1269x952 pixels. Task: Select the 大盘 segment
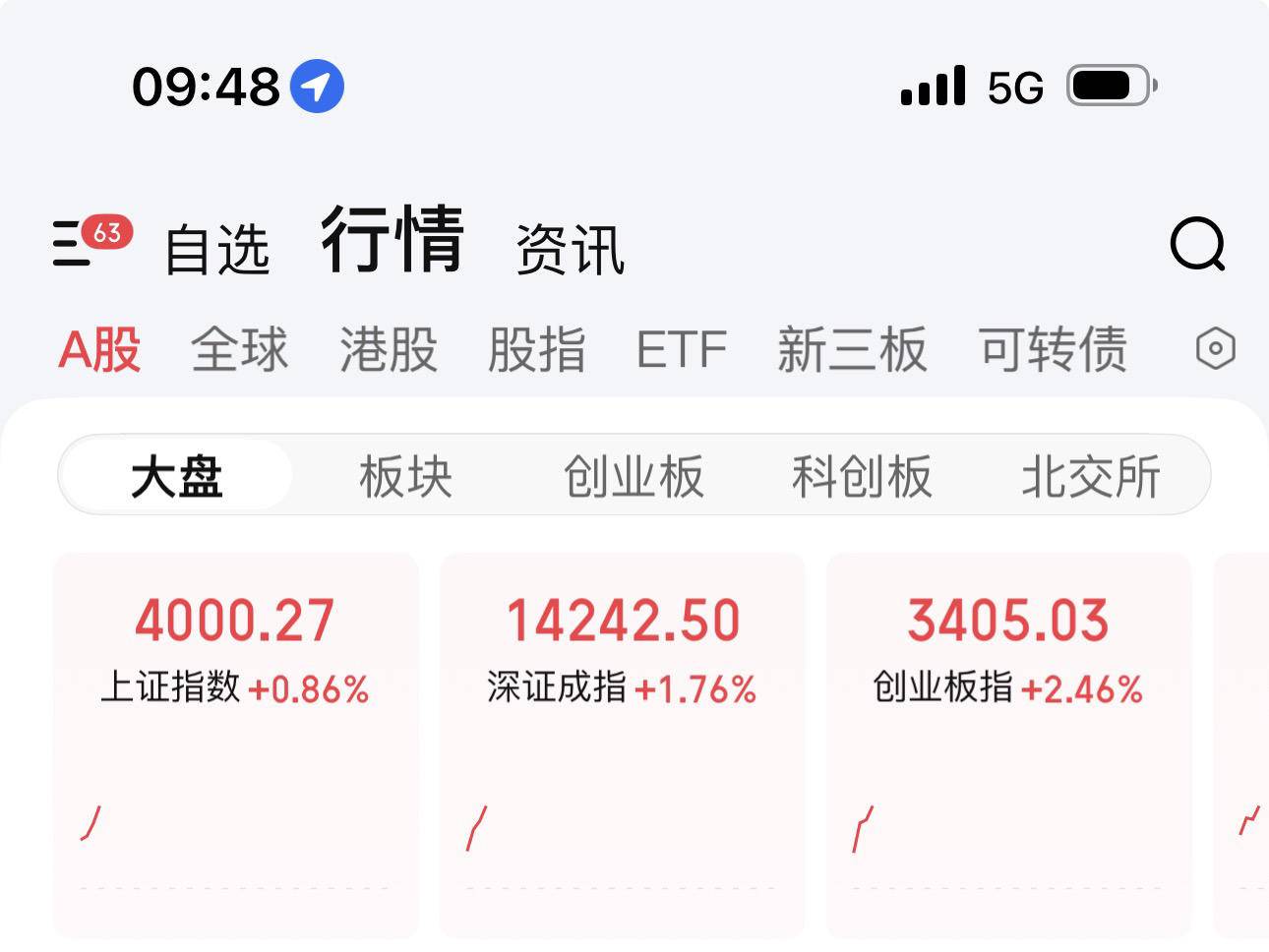coord(177,477)
